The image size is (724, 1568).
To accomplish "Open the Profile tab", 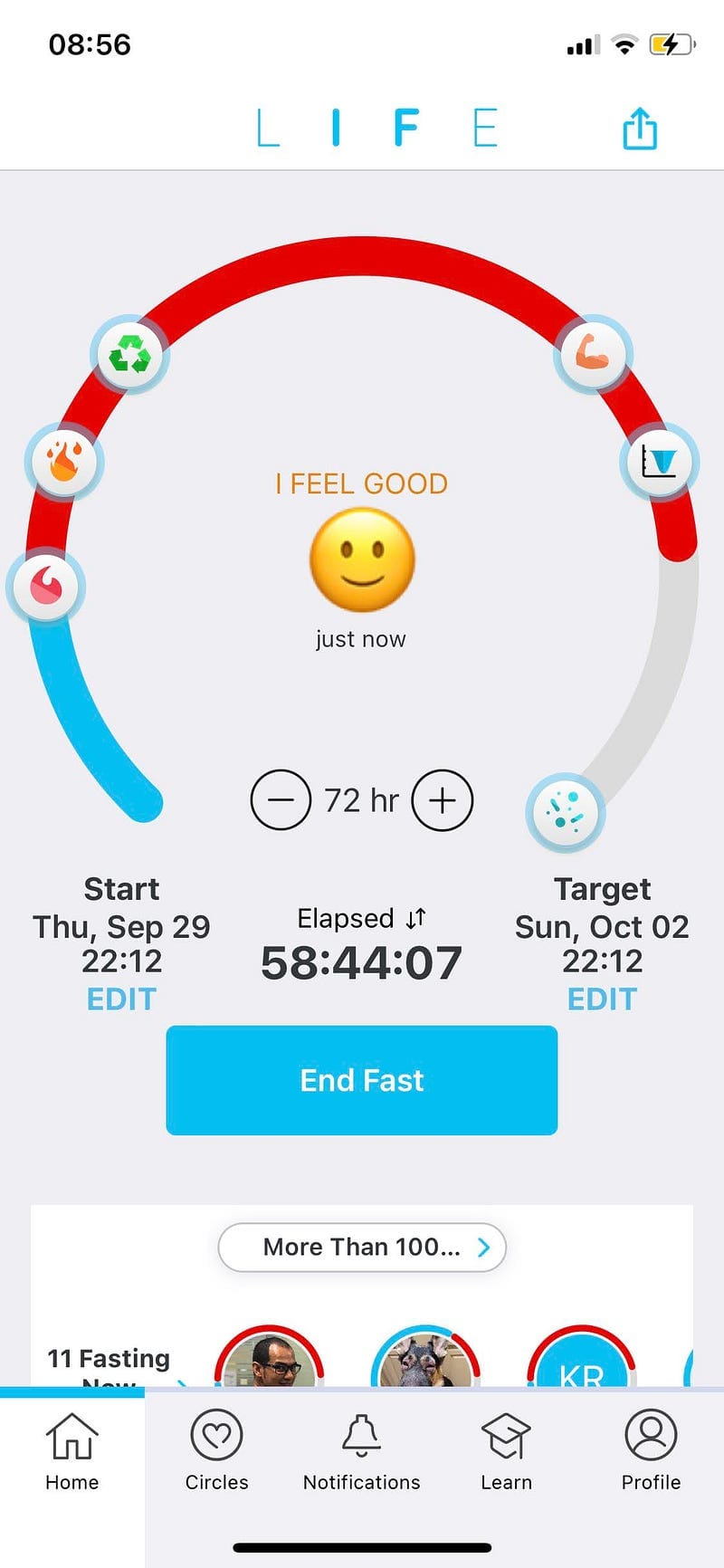I will point(651,1450).
